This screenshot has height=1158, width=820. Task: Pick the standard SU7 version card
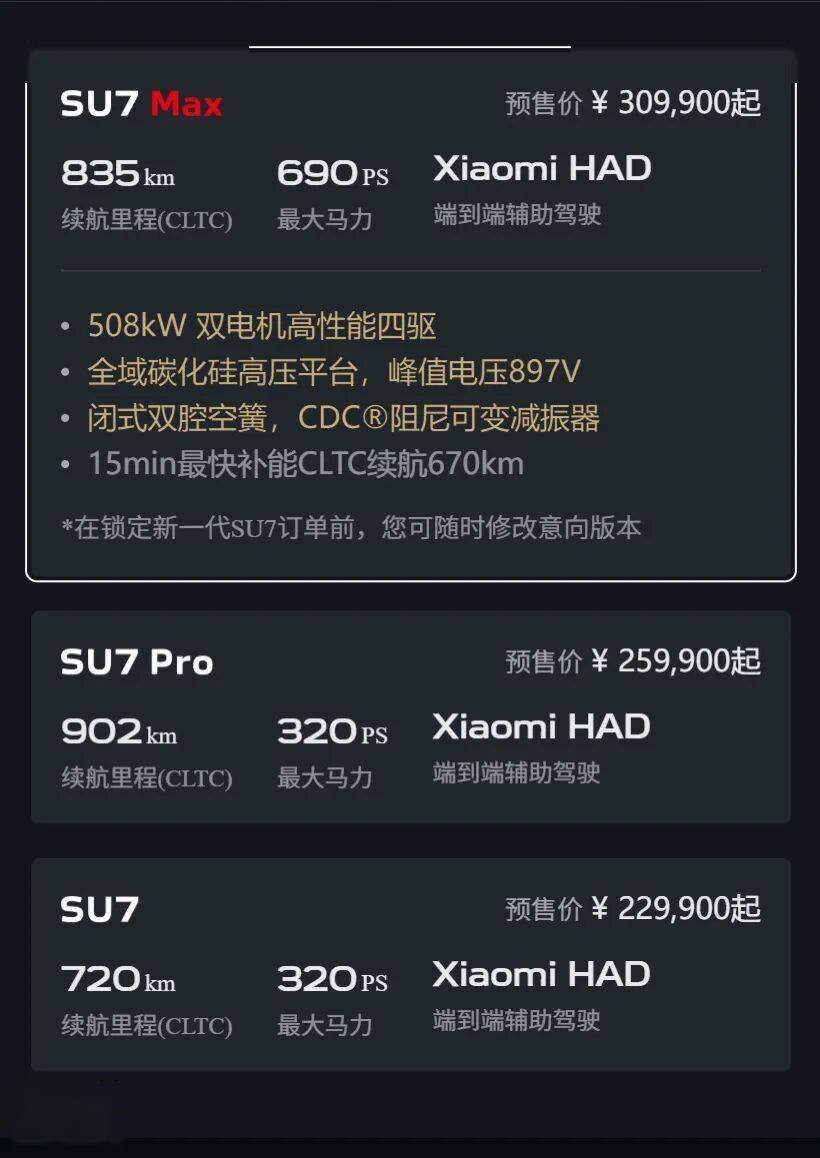(x=410, y=964)
